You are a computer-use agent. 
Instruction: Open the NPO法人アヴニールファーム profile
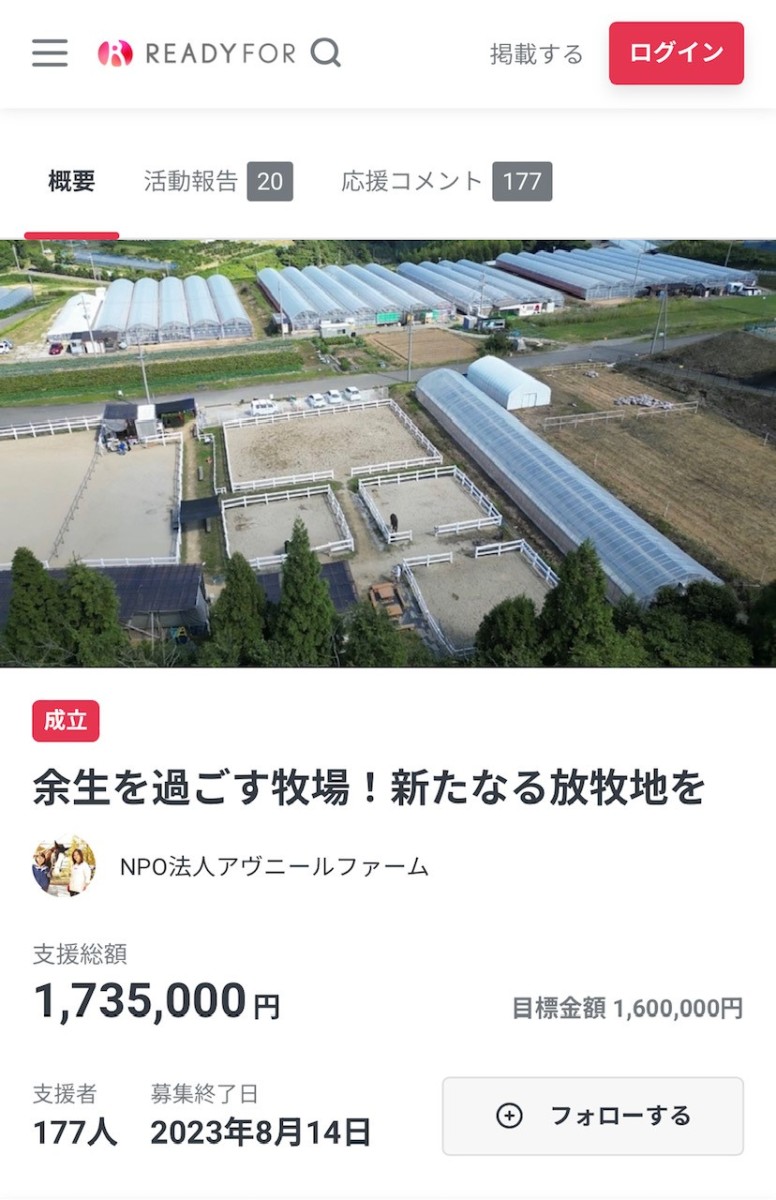(x=273, y=867)
